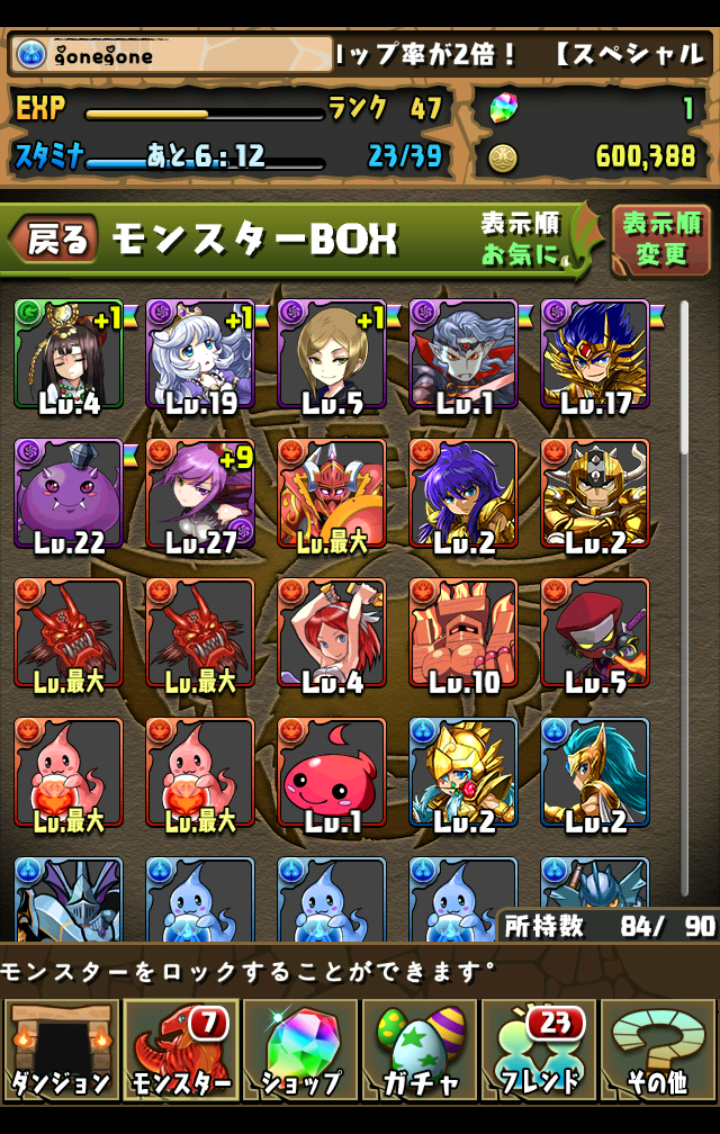Viewport: 720px width, 1134px height.
Task: Select the Lv.4 red-haired girl monster
Action: pos(332,633)
